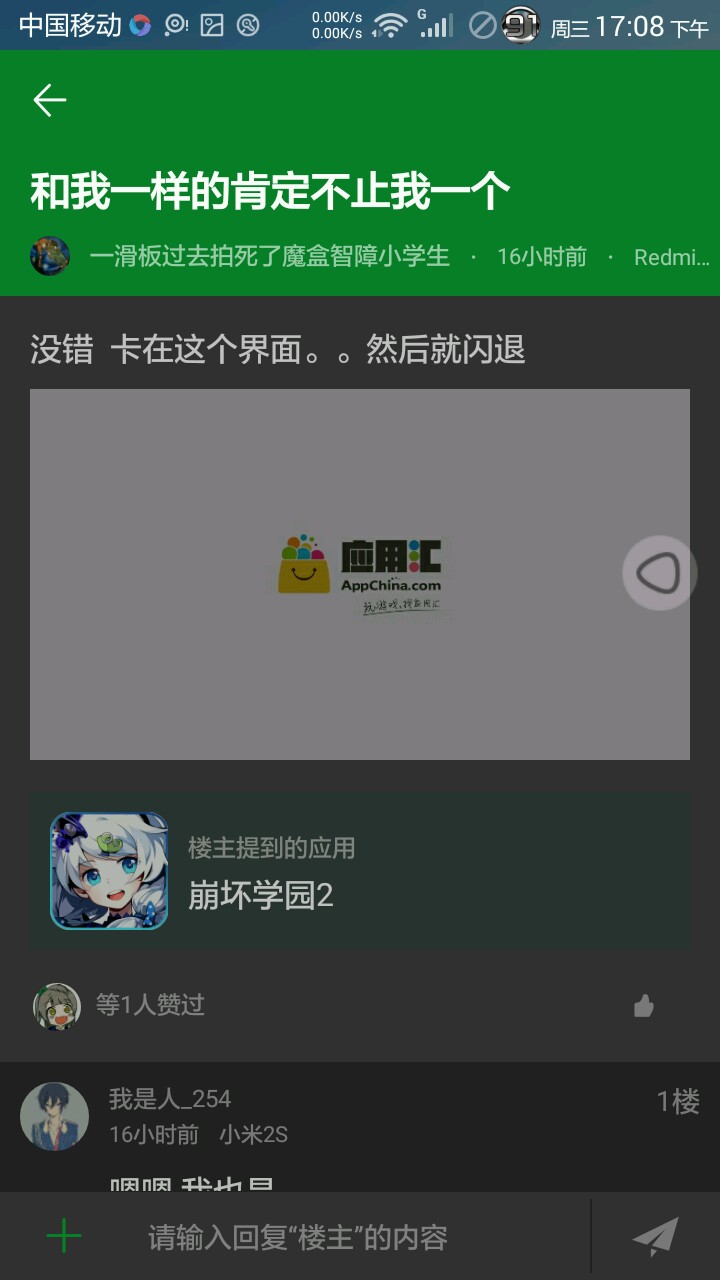Tap the floating round assistive button
Viewport: 720px width, 1280px height.
659,573
